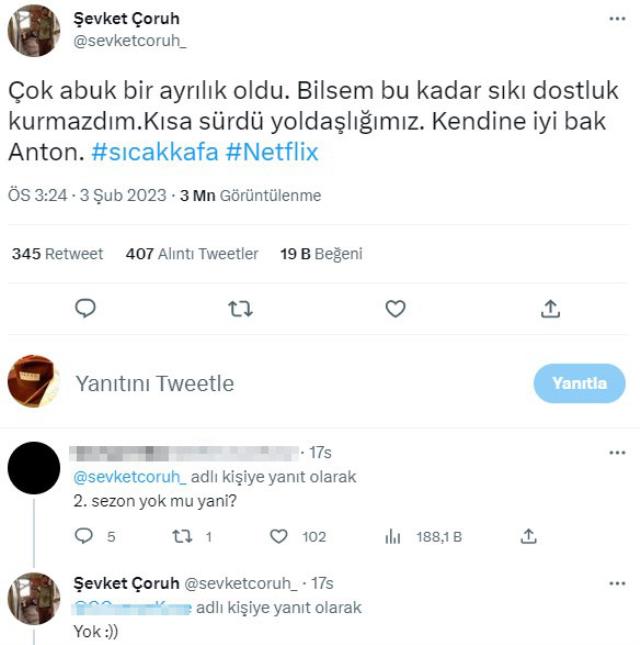View the 407 Alıntı Tweetler
Image resolution: width=640 pixels, height=645 pixels.
point(192,254)
